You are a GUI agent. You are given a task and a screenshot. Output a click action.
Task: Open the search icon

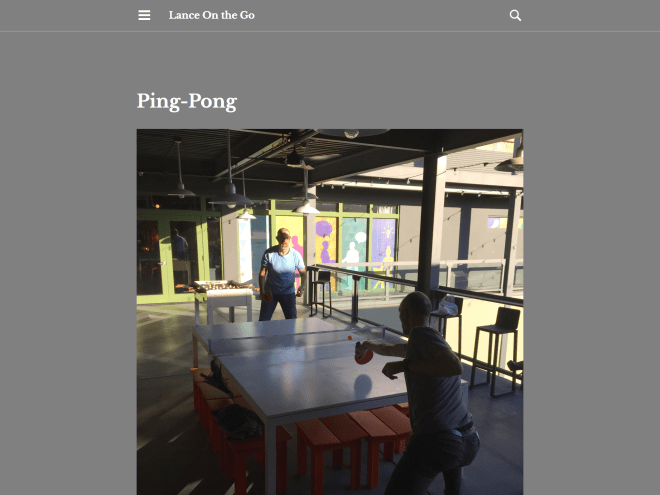click(515, 15)
